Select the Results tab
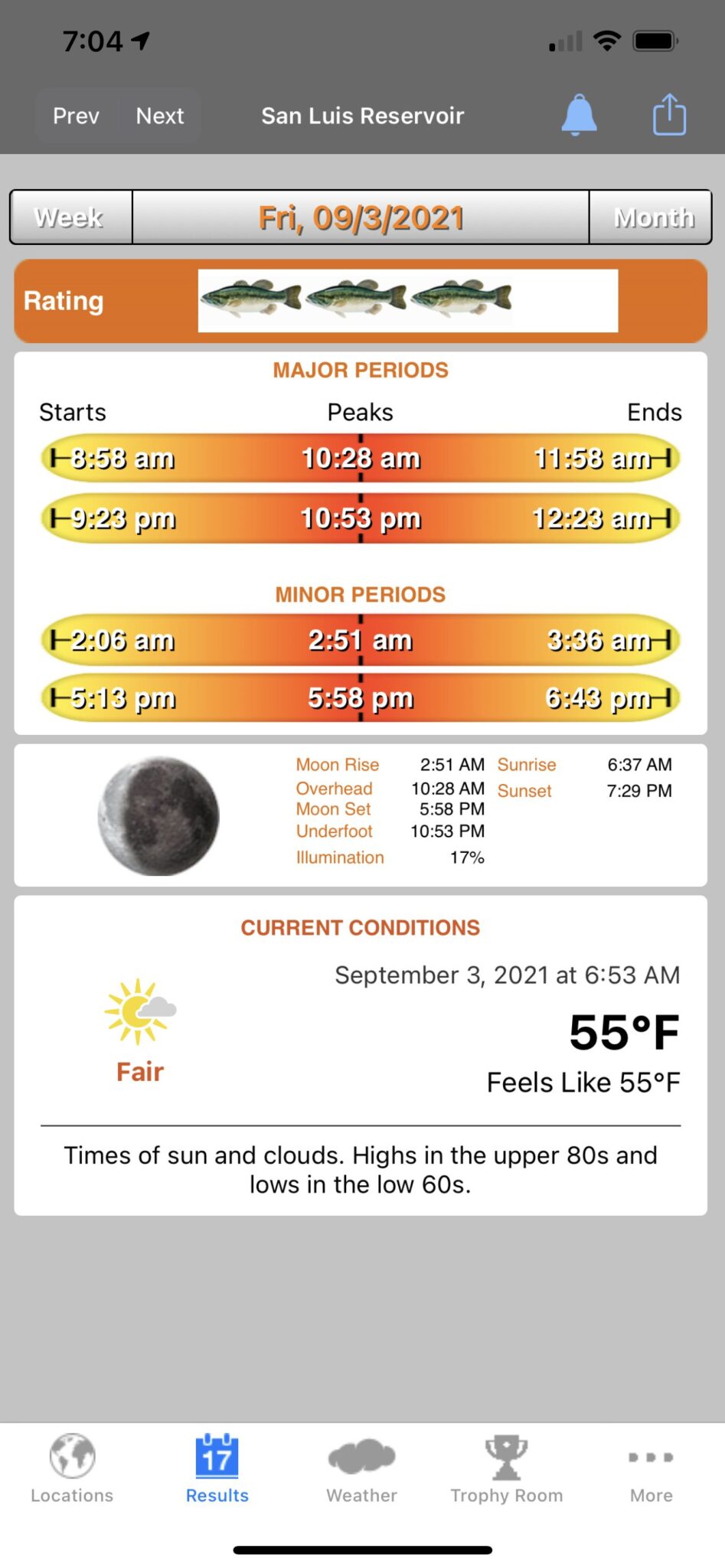Screen dimensions: 725x1568 pyautogui.click(x=217, y=1469)
